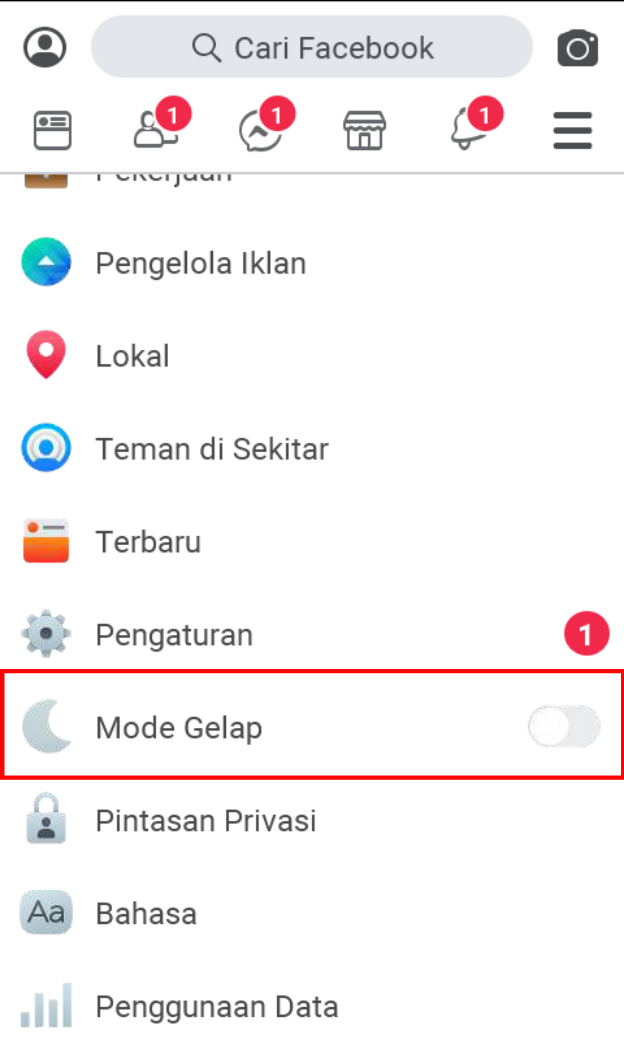This screenshot has height=1040, width=624.
Task: Go to the Marketplace tab
Action: pos(364,130)
